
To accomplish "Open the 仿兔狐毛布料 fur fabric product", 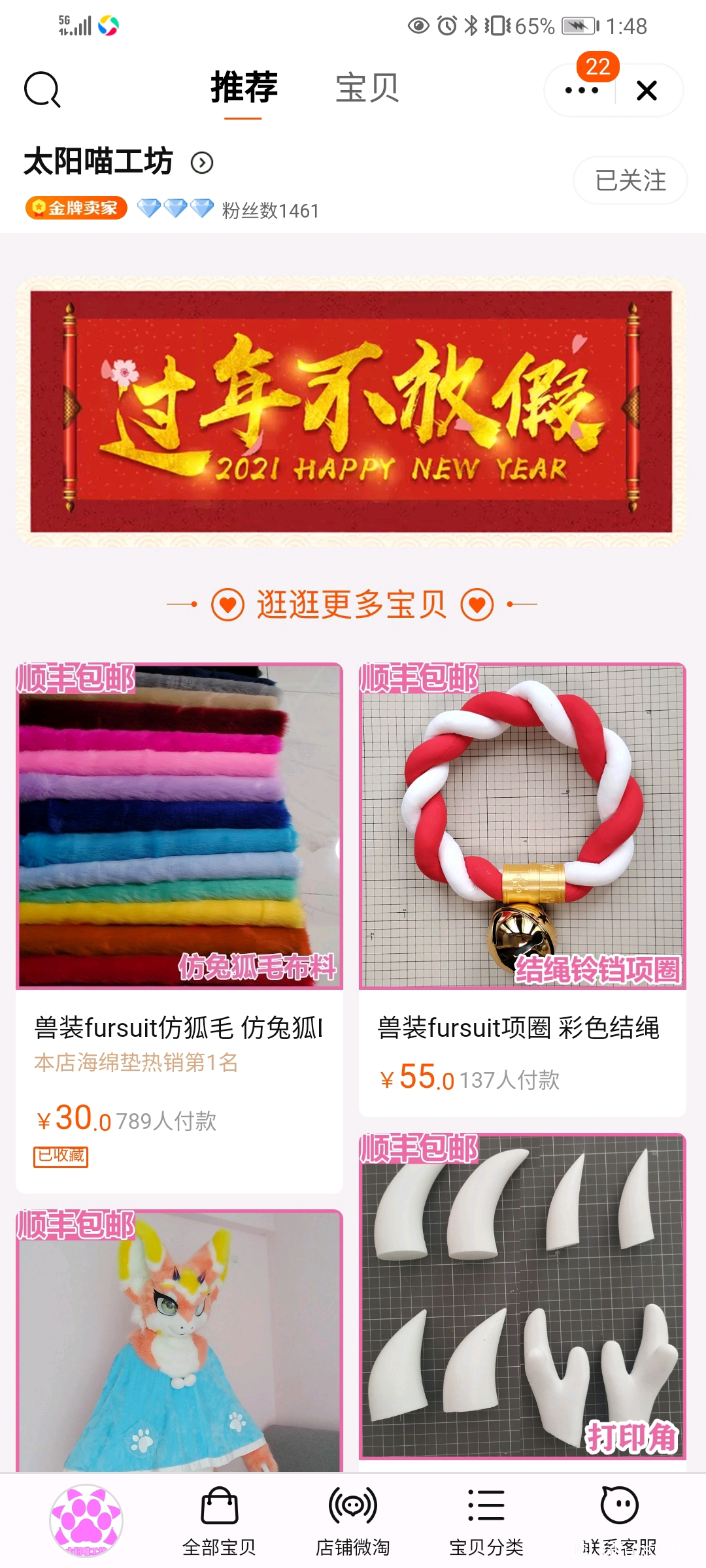I will [179, 826].
